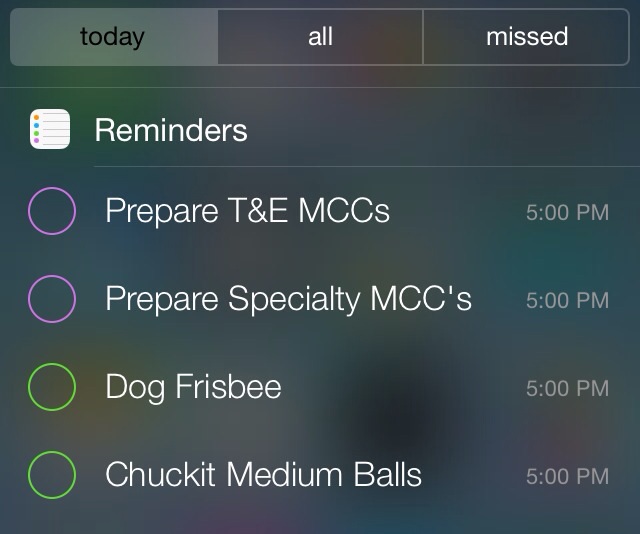Switch to the missed tab
Screen dimensions: 640x534
tap(527, 37)
